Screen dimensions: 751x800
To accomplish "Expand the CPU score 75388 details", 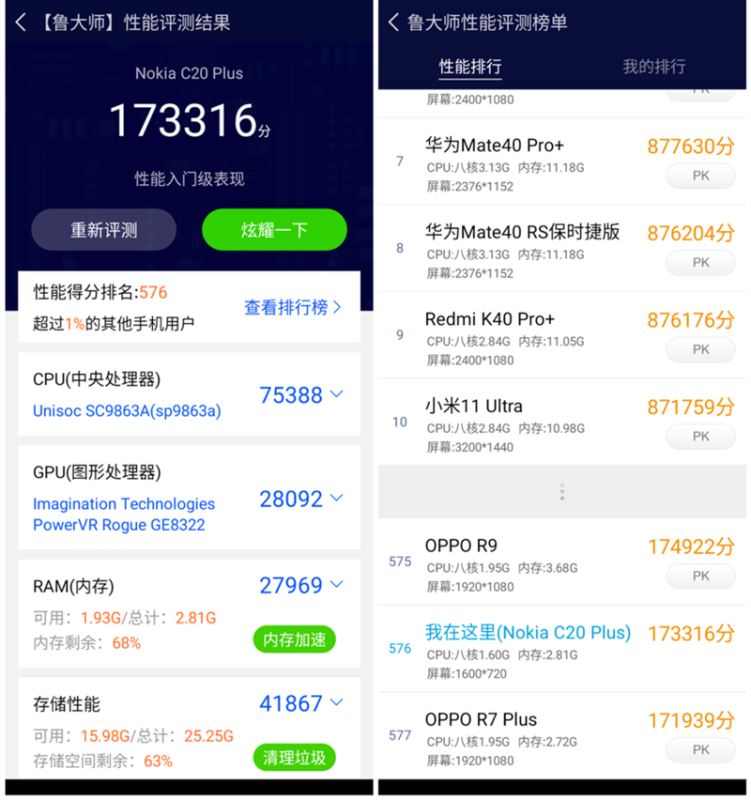I will pos(336,395).
